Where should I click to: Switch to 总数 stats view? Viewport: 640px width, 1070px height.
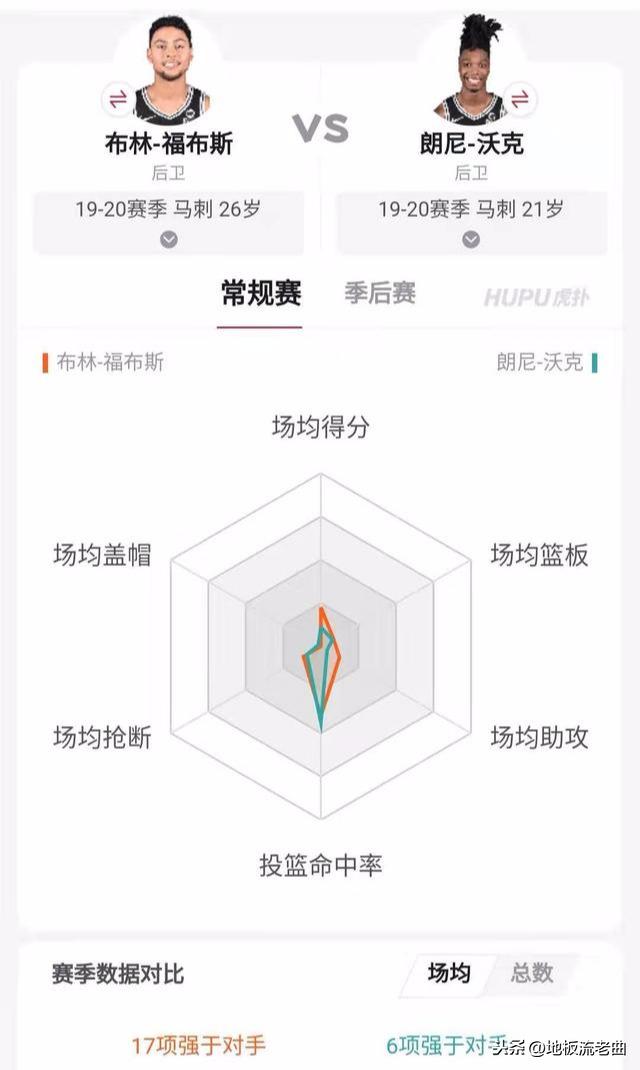tap(531, 973)
